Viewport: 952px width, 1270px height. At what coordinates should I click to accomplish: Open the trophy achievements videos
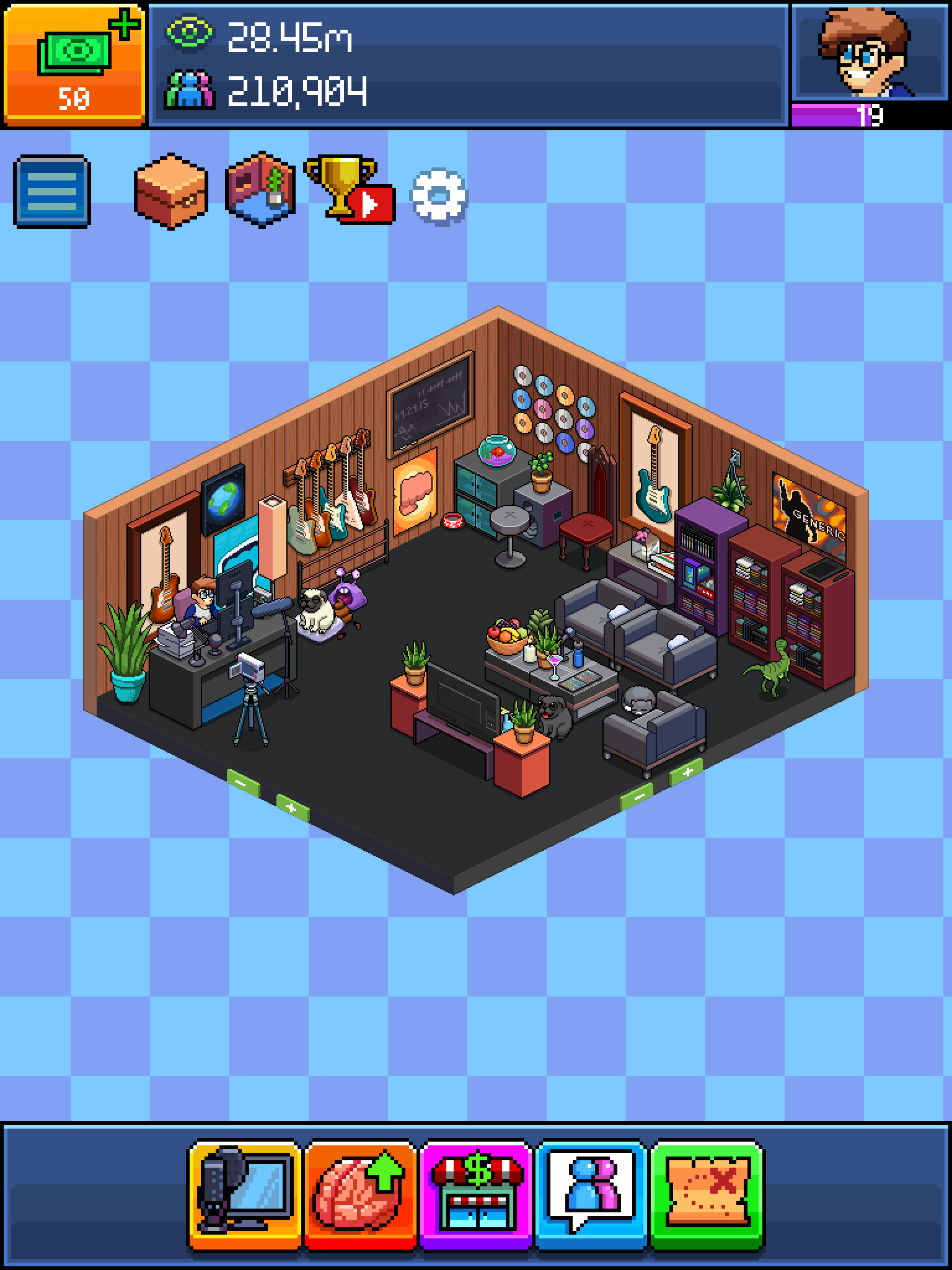coord(349,190)
